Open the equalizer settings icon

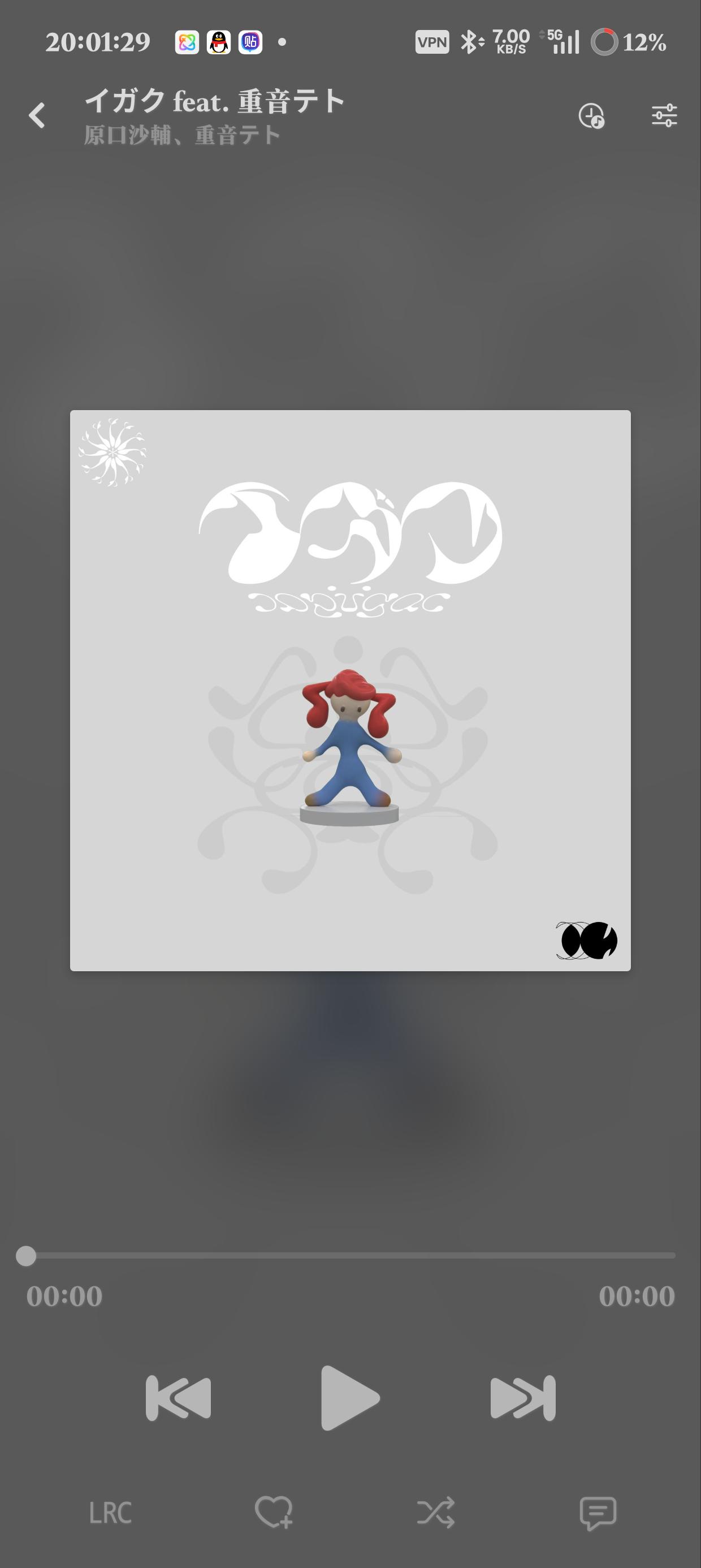(x=664, y=115)
